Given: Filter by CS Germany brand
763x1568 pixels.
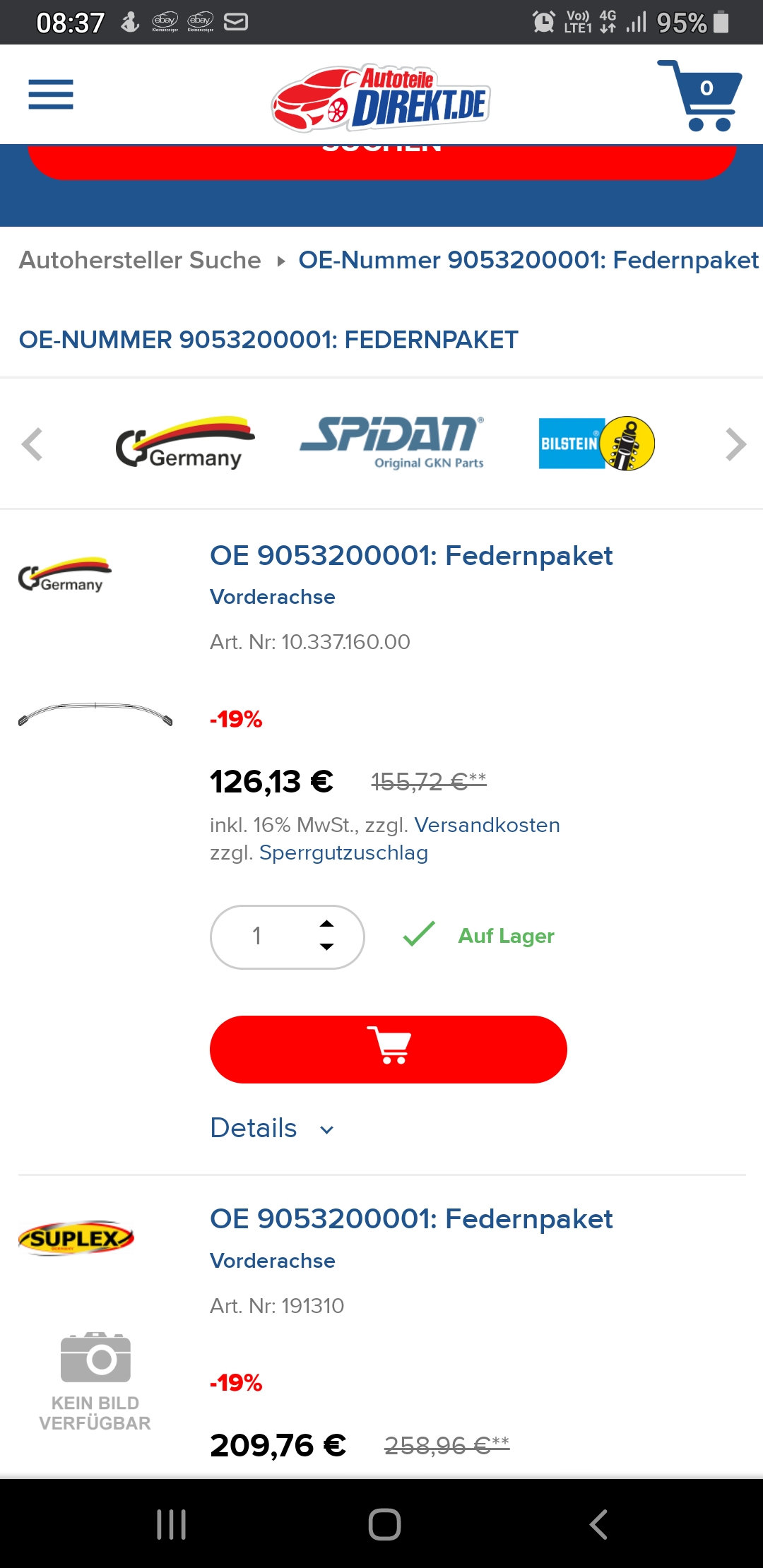Looking at the screenshot, I should click(185, 443).
